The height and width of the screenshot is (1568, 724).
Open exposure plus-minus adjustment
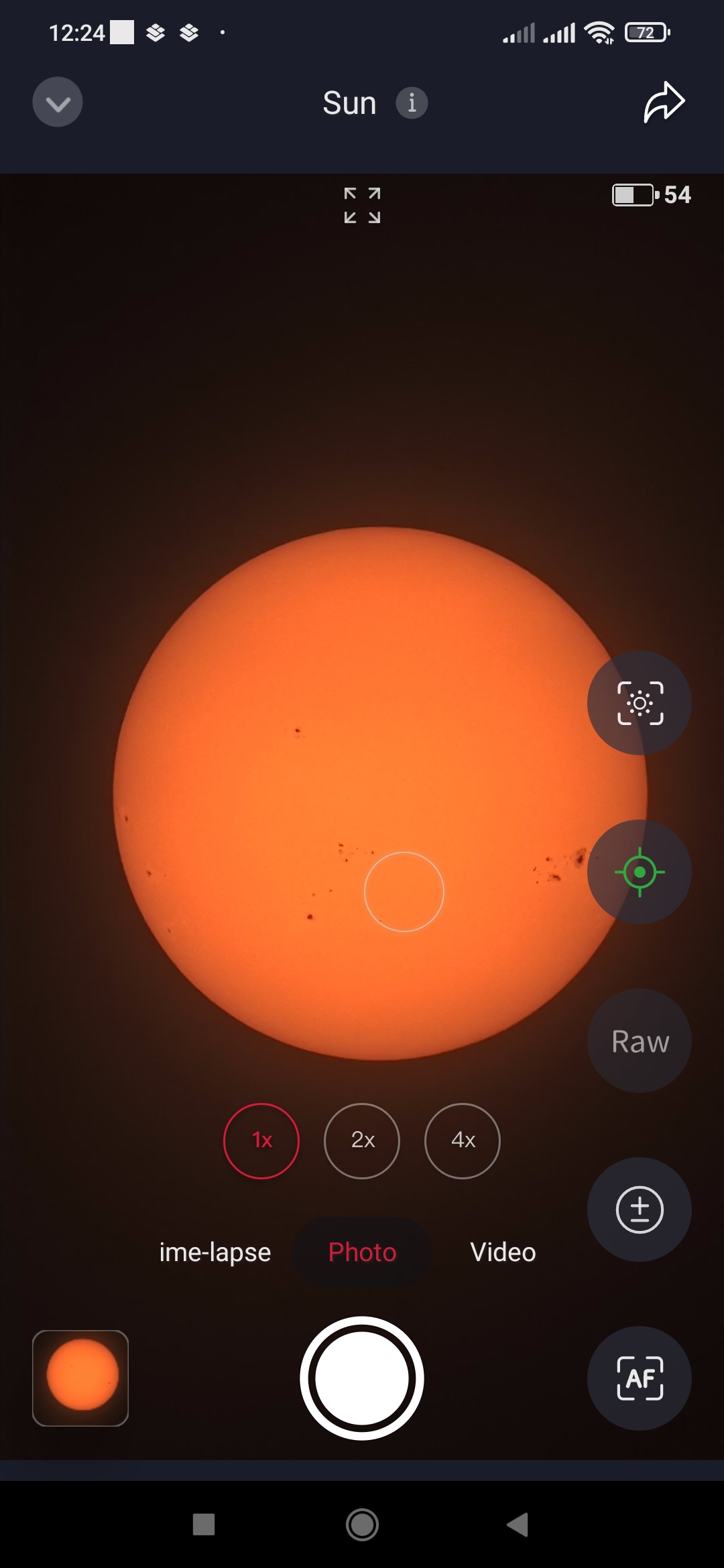[640, 1210]
